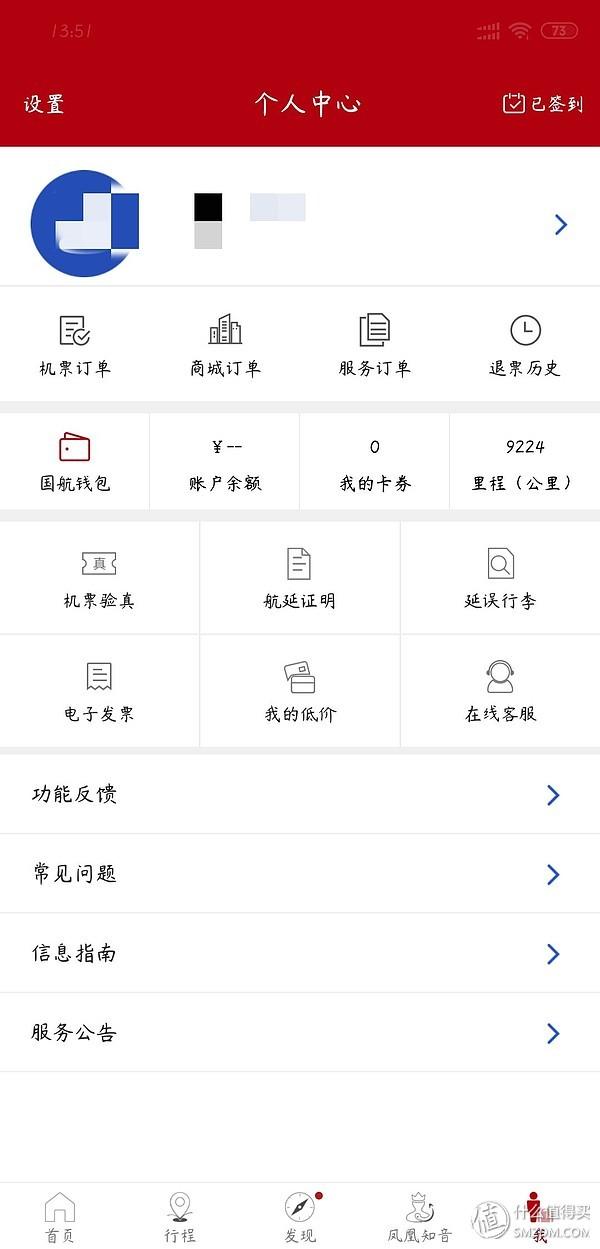Screen dimensions: 600x1249
Task: Open 延误行李
Action: [500, 578]
